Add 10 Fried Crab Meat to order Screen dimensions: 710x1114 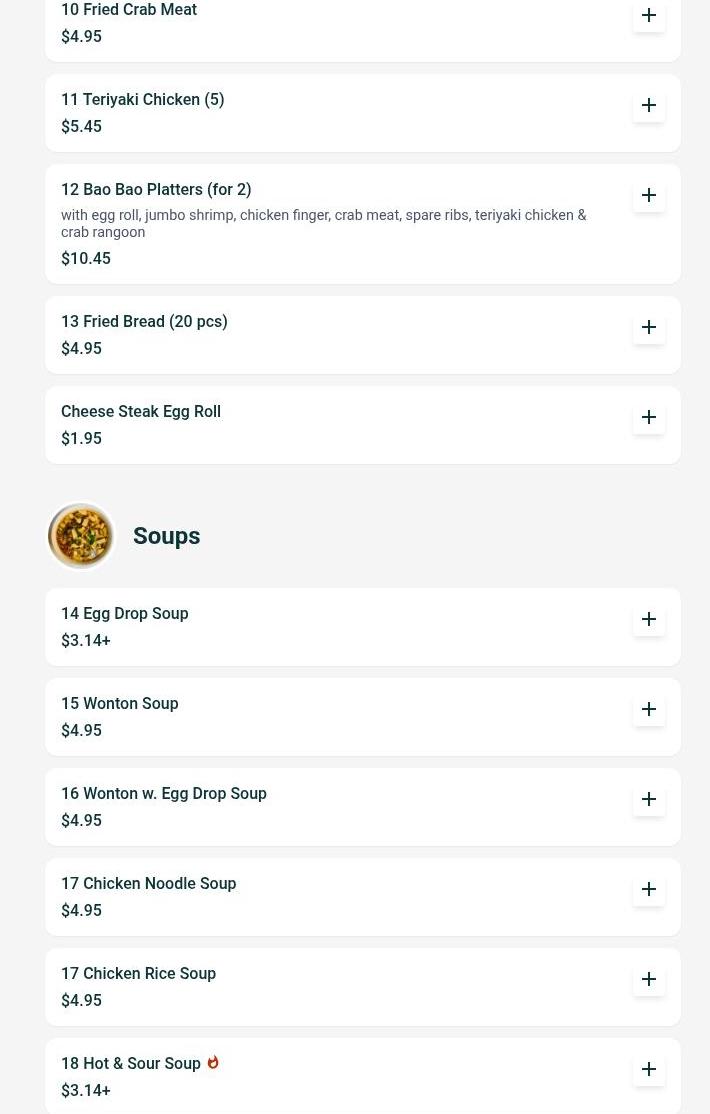click(649, 16)
